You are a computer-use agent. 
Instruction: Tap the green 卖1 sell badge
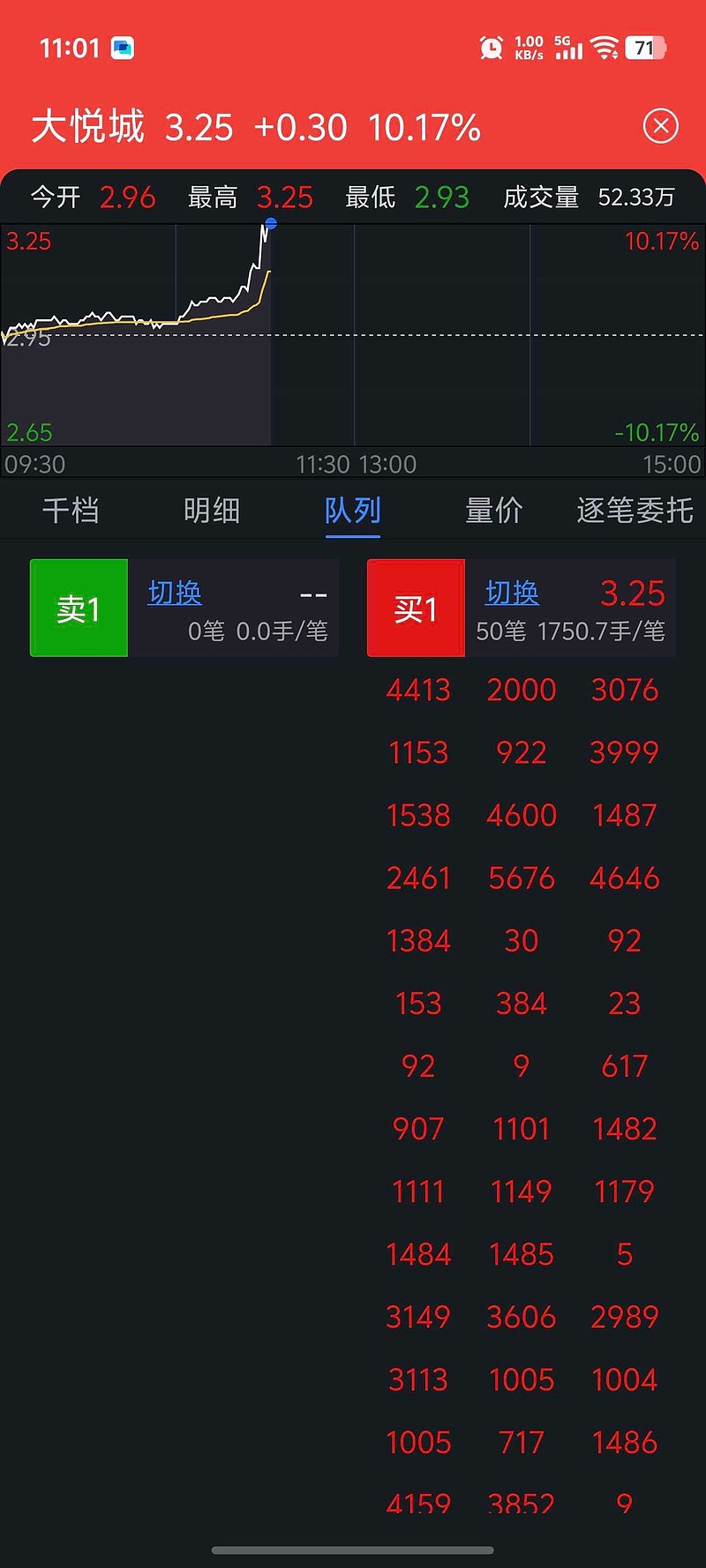point(78,608)
